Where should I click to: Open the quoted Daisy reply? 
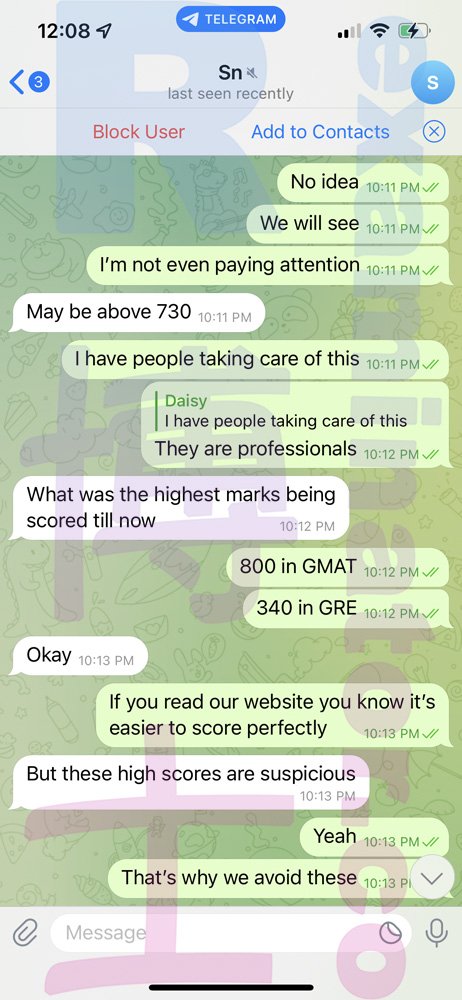tap(285, 411)
